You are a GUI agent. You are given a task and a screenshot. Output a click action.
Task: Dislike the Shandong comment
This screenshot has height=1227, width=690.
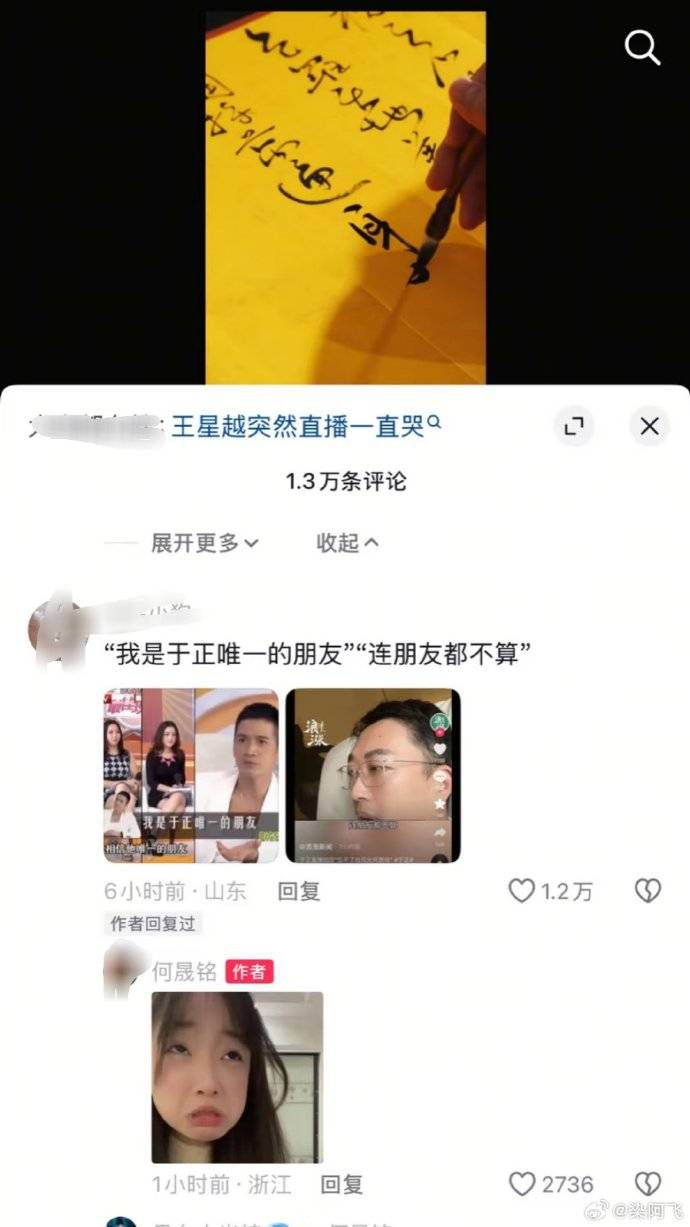pos(648,891)
